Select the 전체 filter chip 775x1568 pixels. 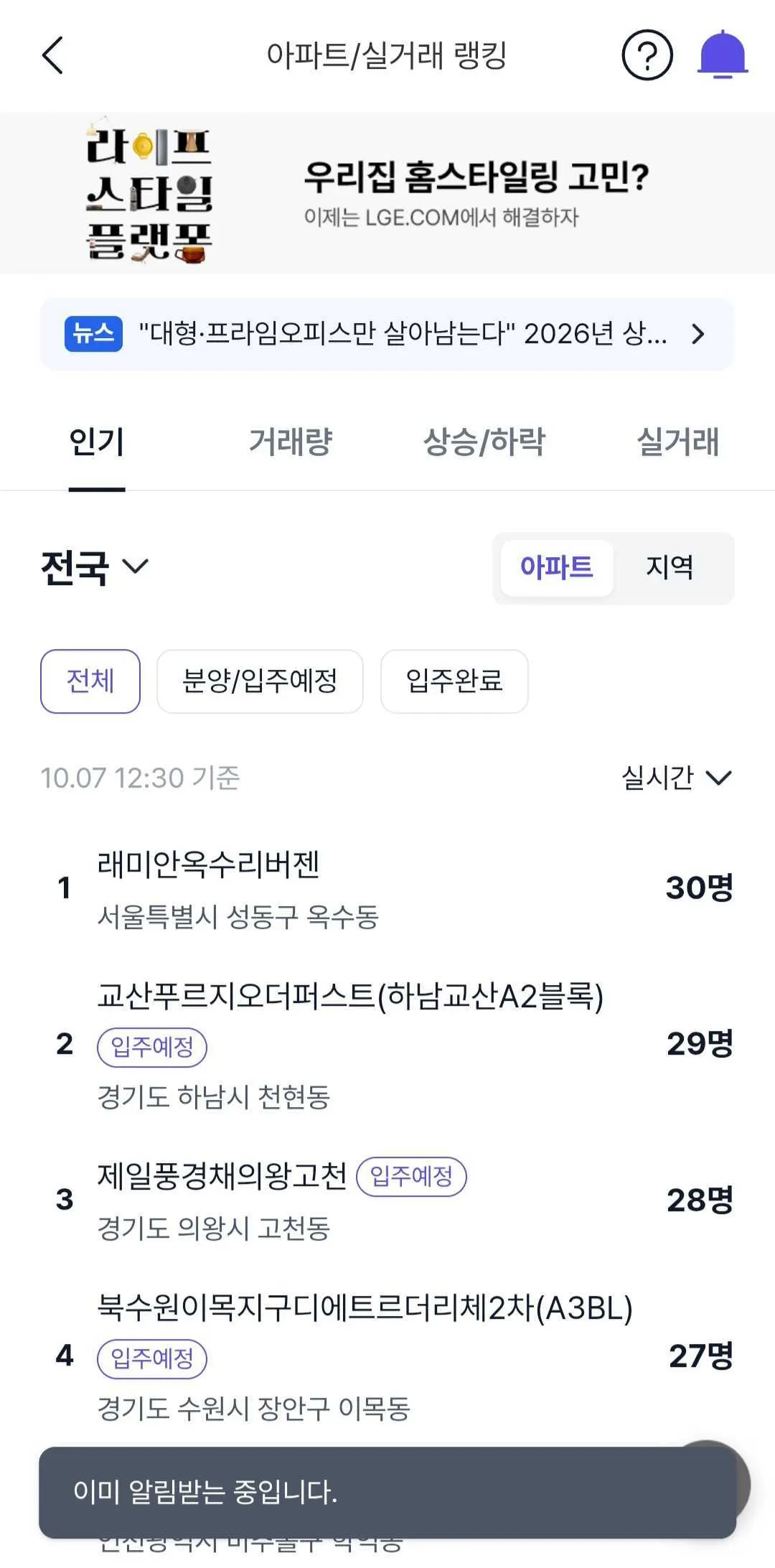pyautogui.click(x=90, y=681)
